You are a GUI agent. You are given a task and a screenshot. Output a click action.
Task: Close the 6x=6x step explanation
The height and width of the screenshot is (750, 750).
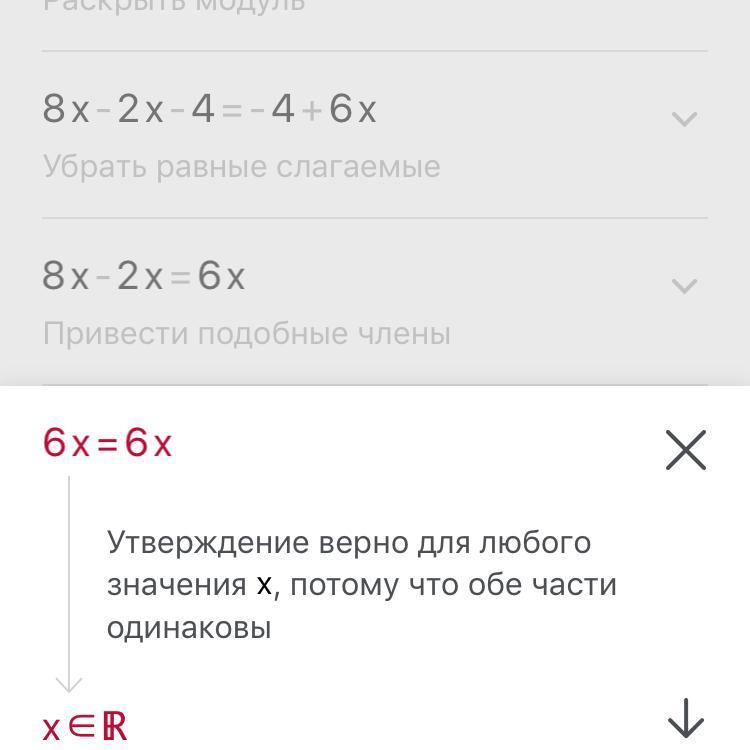(685, 450)
